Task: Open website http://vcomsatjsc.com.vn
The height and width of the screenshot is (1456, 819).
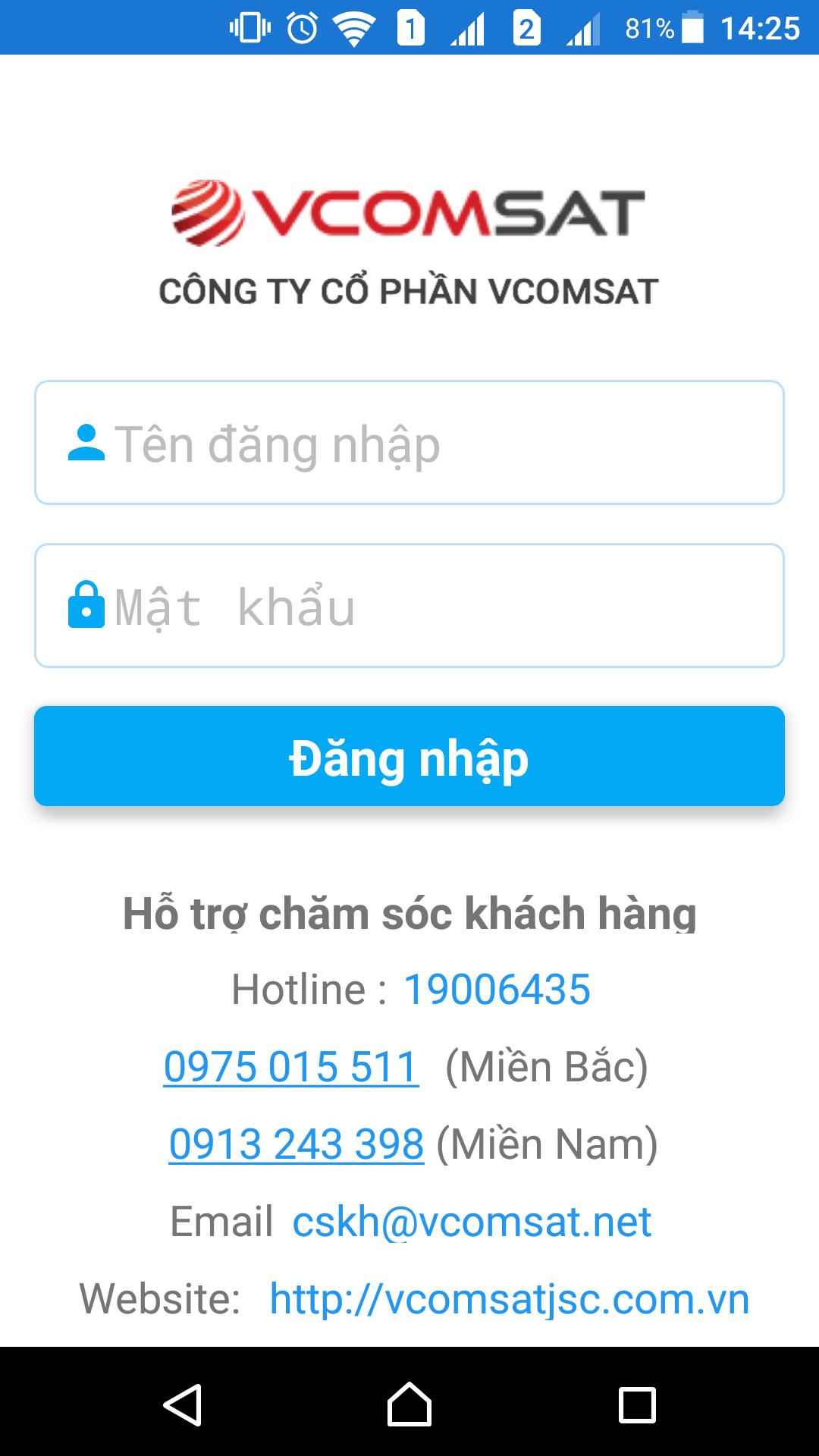Action: coord(509,1299)
